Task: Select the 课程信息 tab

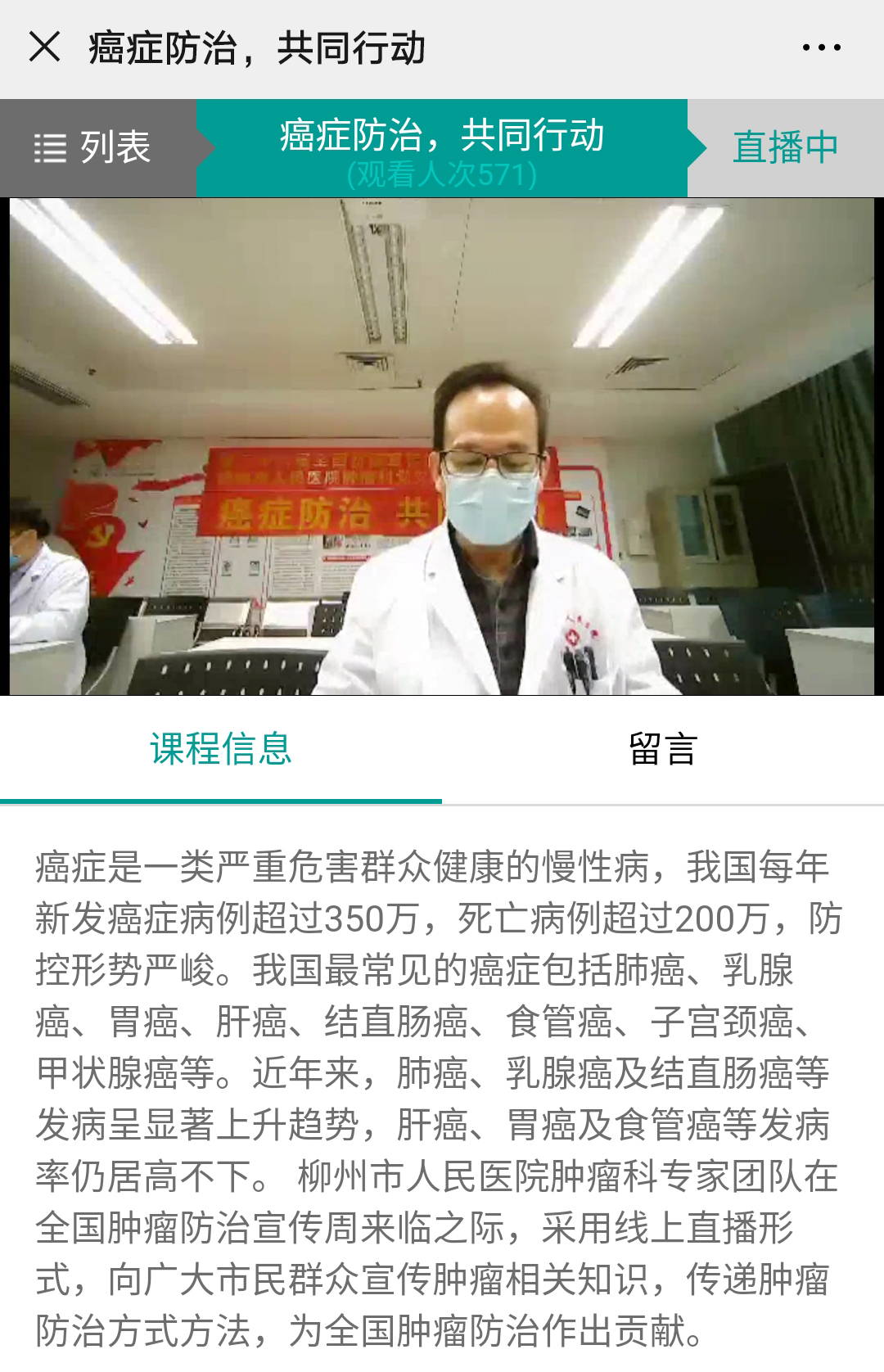Action: coord(221,749)
